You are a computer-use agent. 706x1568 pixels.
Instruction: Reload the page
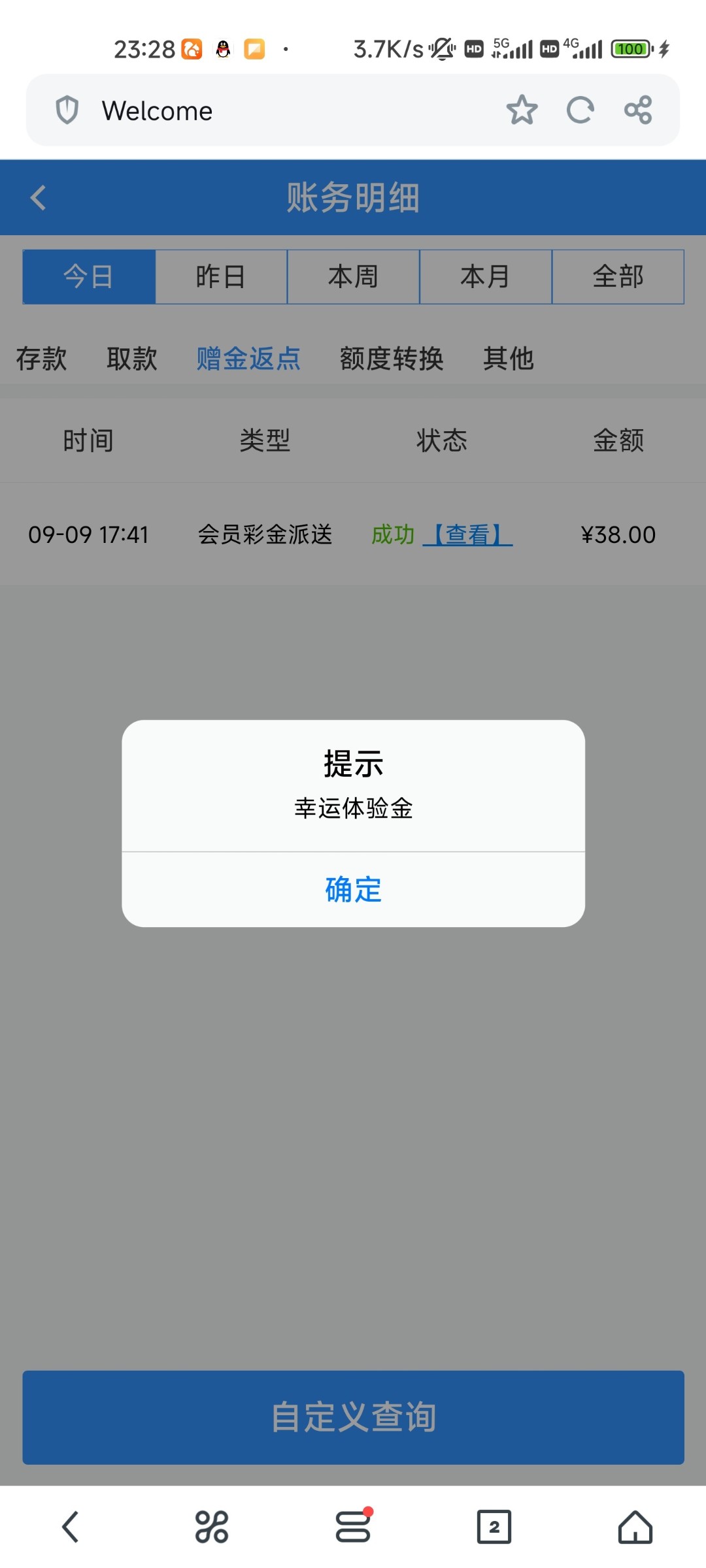pyautogui.click(x=580, y=110)
